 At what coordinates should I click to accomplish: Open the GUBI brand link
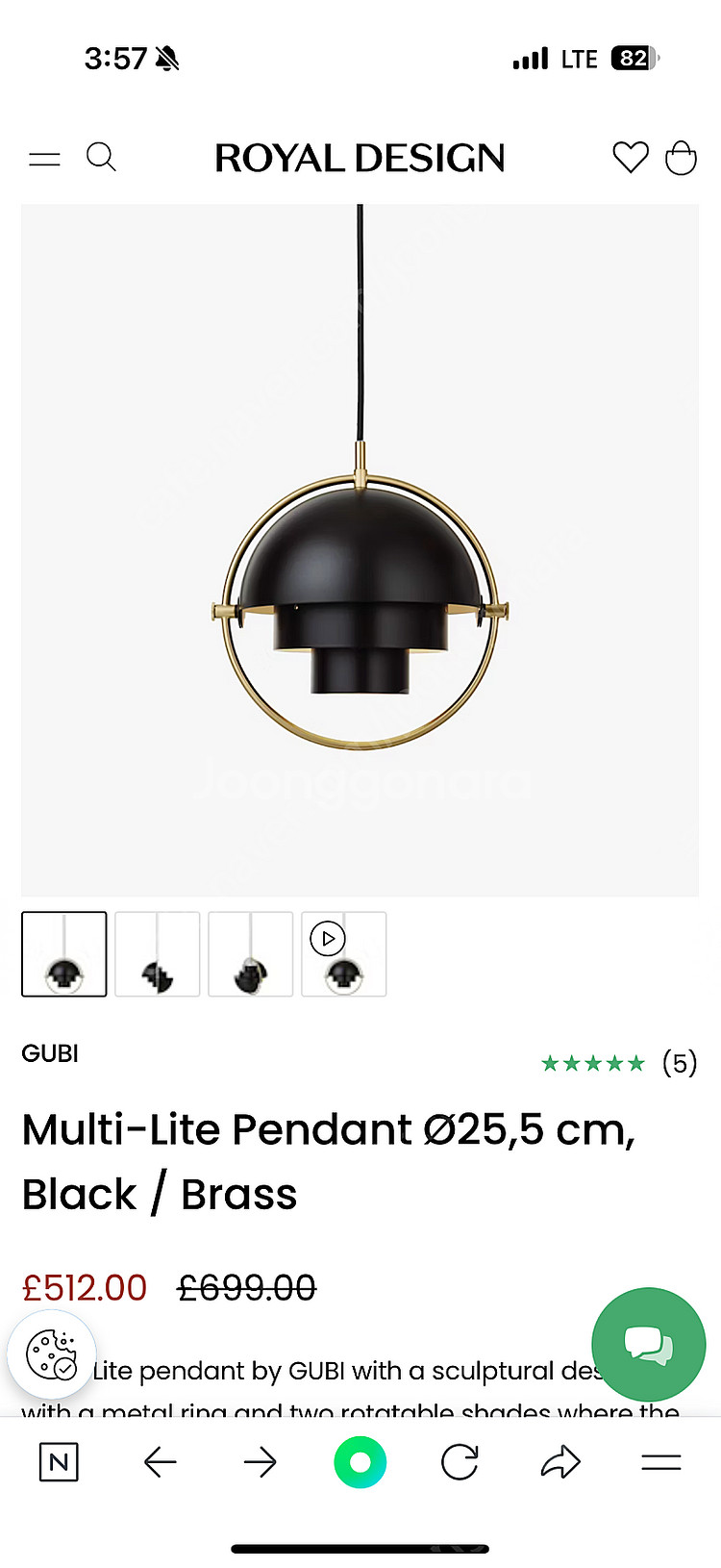50,1053
